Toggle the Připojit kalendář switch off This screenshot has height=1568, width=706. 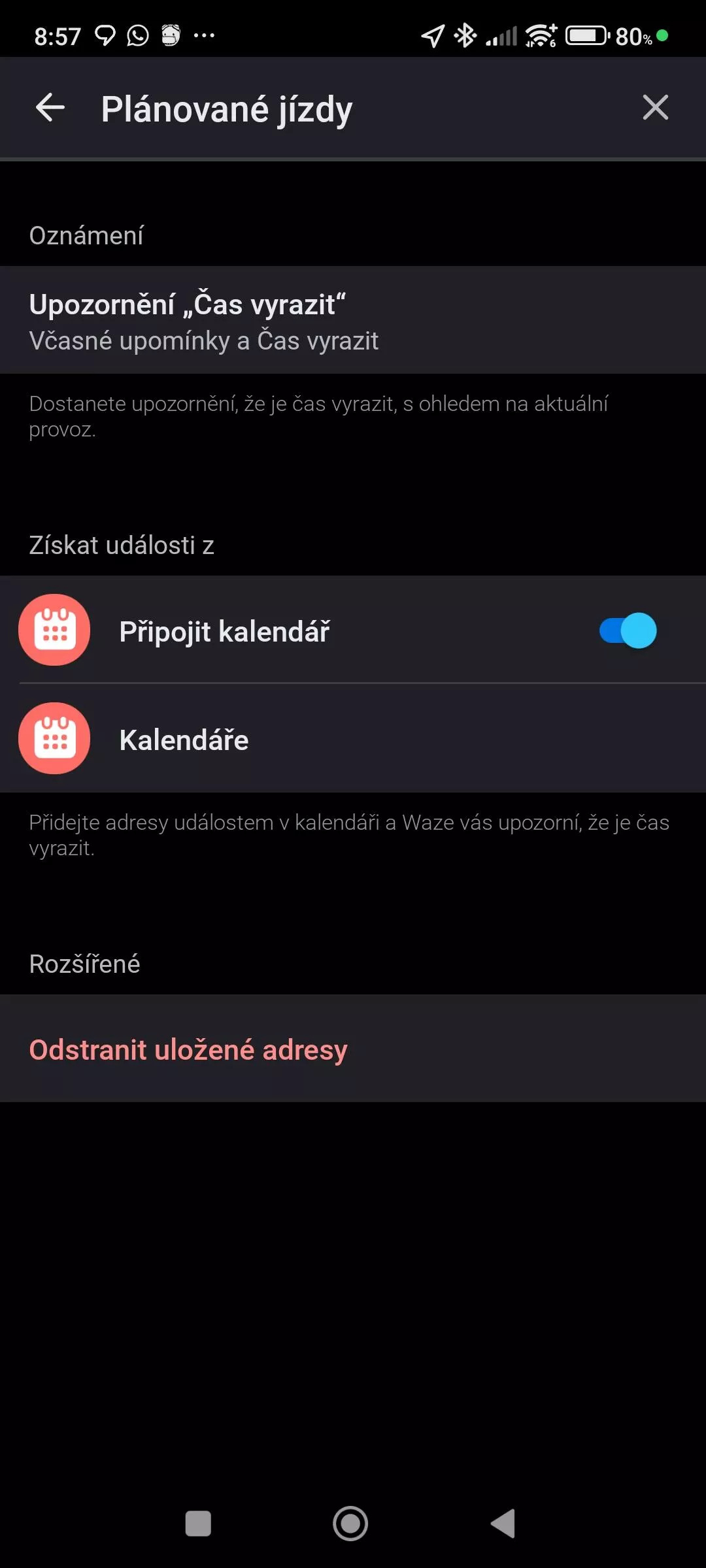coord(628,630)
